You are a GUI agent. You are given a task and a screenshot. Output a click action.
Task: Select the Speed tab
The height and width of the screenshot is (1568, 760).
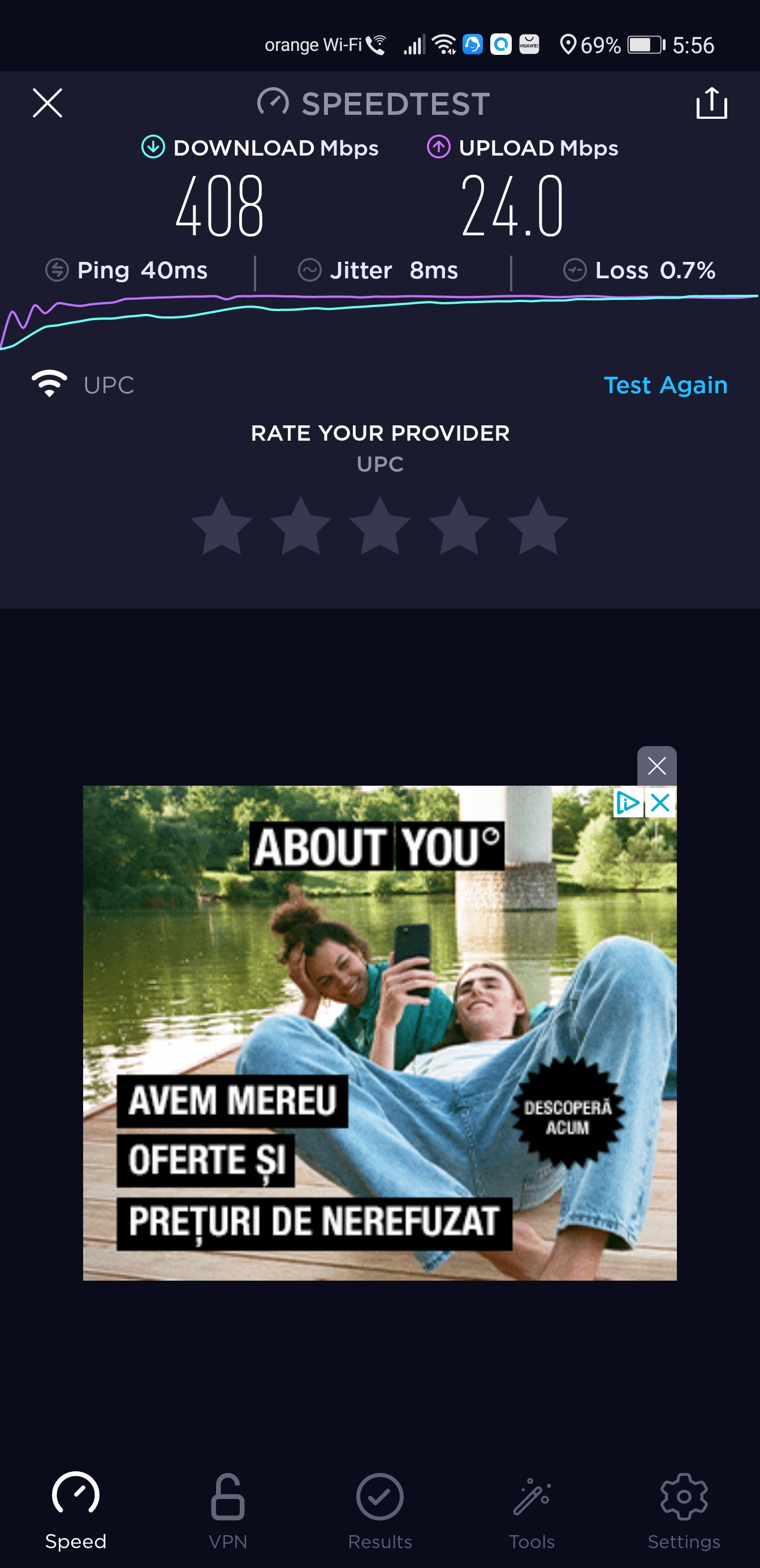(x=75, y=1511)
